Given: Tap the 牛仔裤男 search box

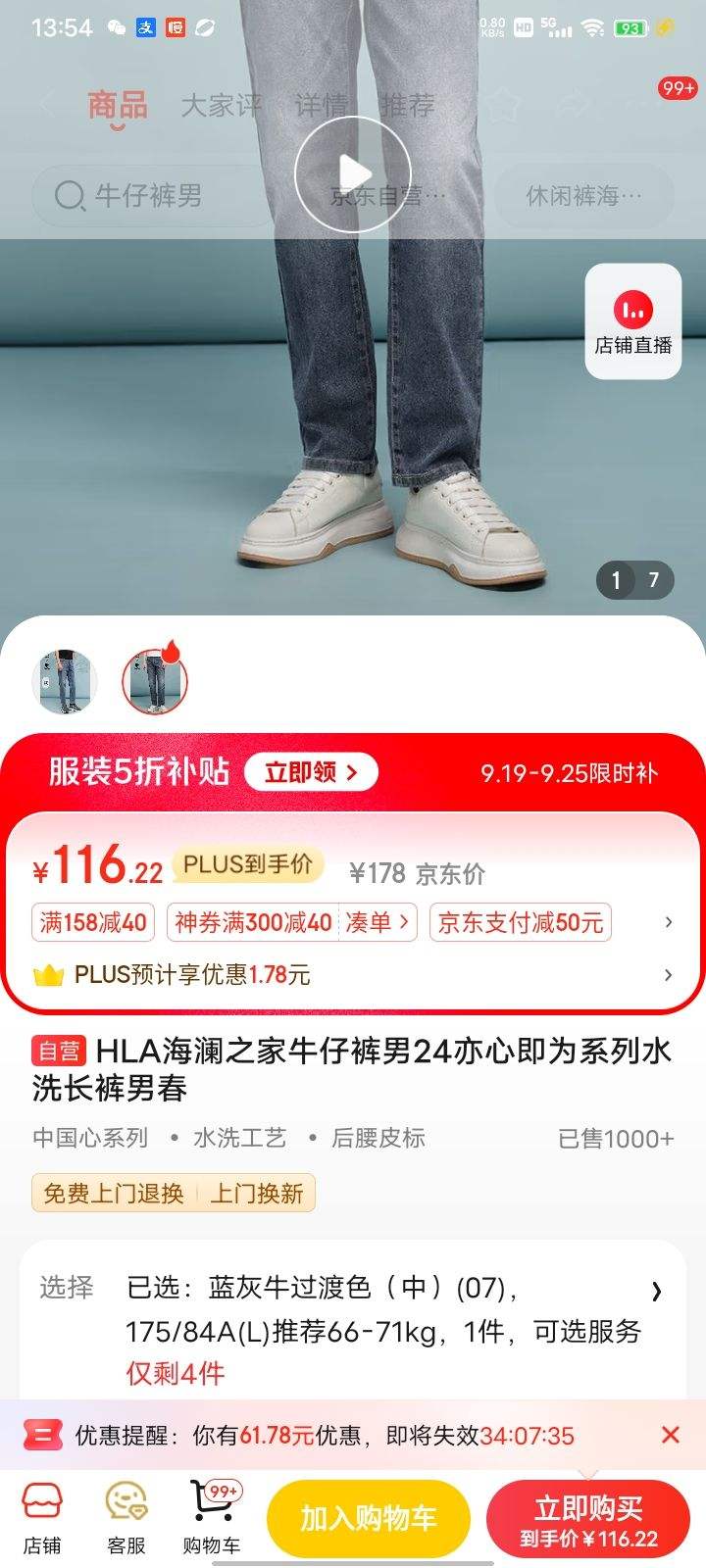Looking at the screenshot, I should [x=147, y=196].
